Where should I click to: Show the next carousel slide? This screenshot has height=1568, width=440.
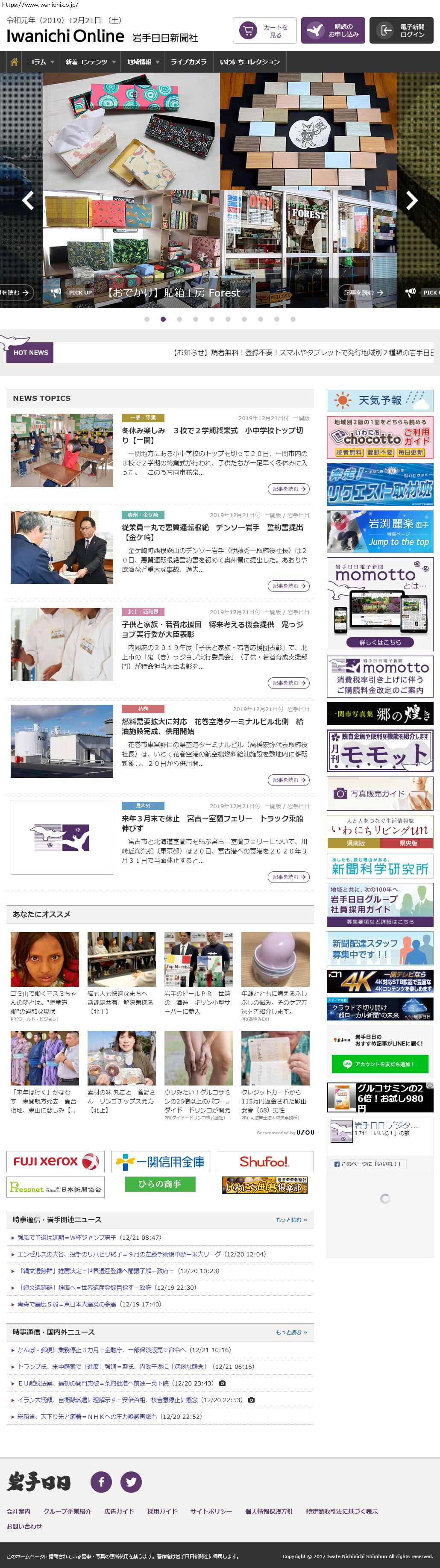[412, 200]
